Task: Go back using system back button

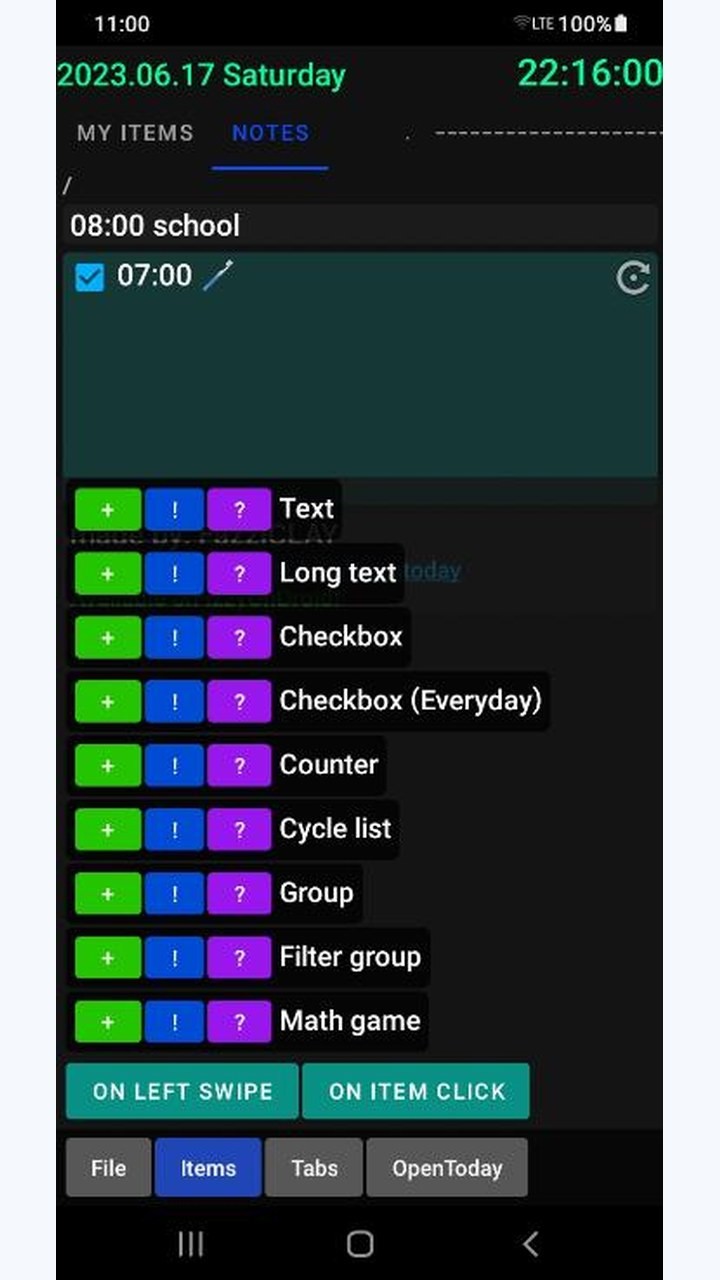Action: (x=531, y=1243)
